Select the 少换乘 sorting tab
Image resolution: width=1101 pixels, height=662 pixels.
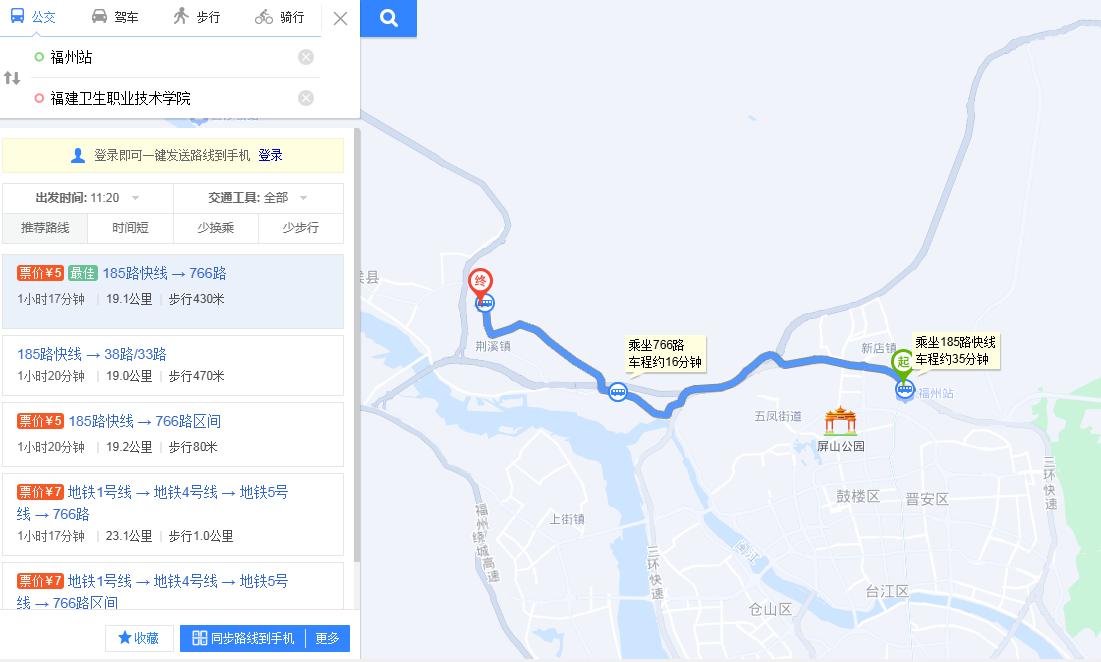pyautogui.click(x=215, y=228)
